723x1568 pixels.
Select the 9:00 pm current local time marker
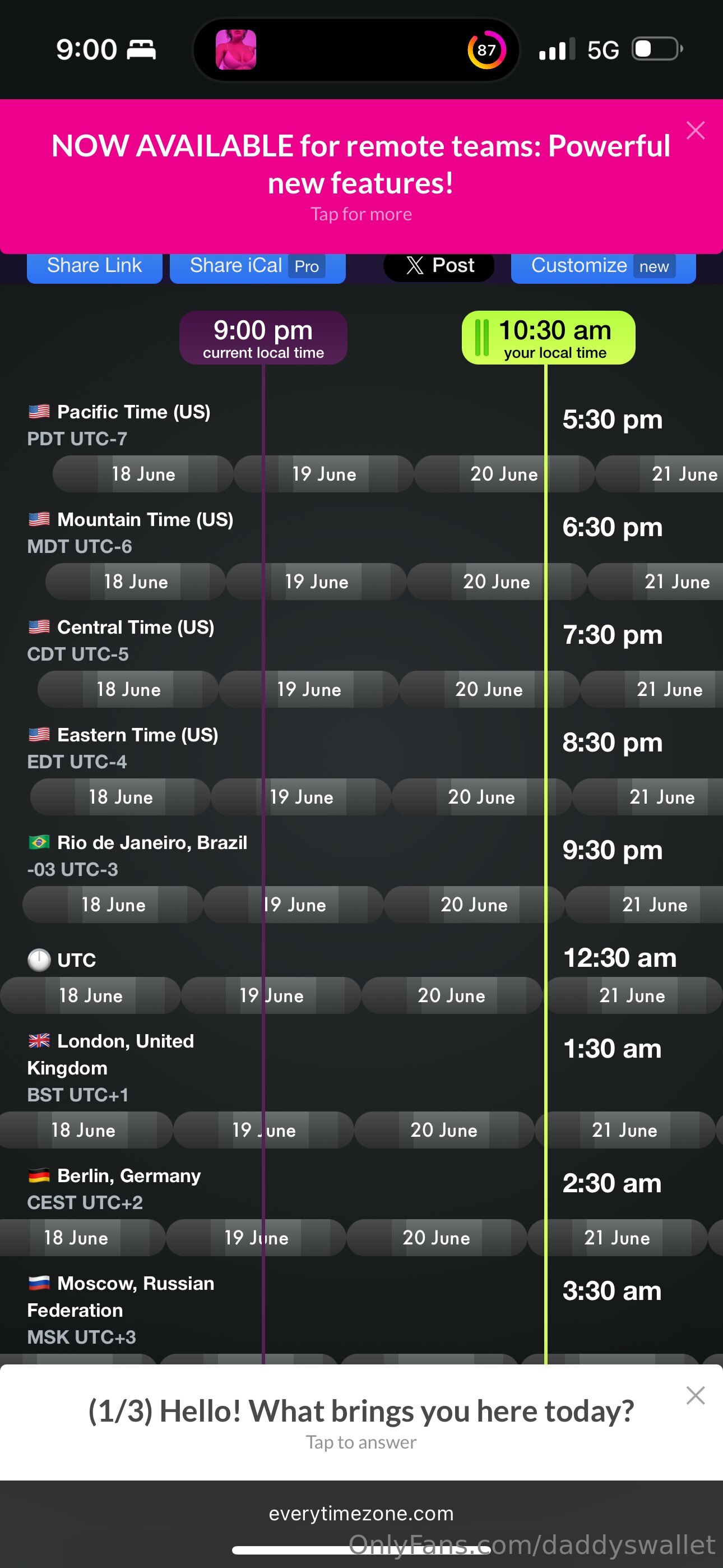(263, 338)
